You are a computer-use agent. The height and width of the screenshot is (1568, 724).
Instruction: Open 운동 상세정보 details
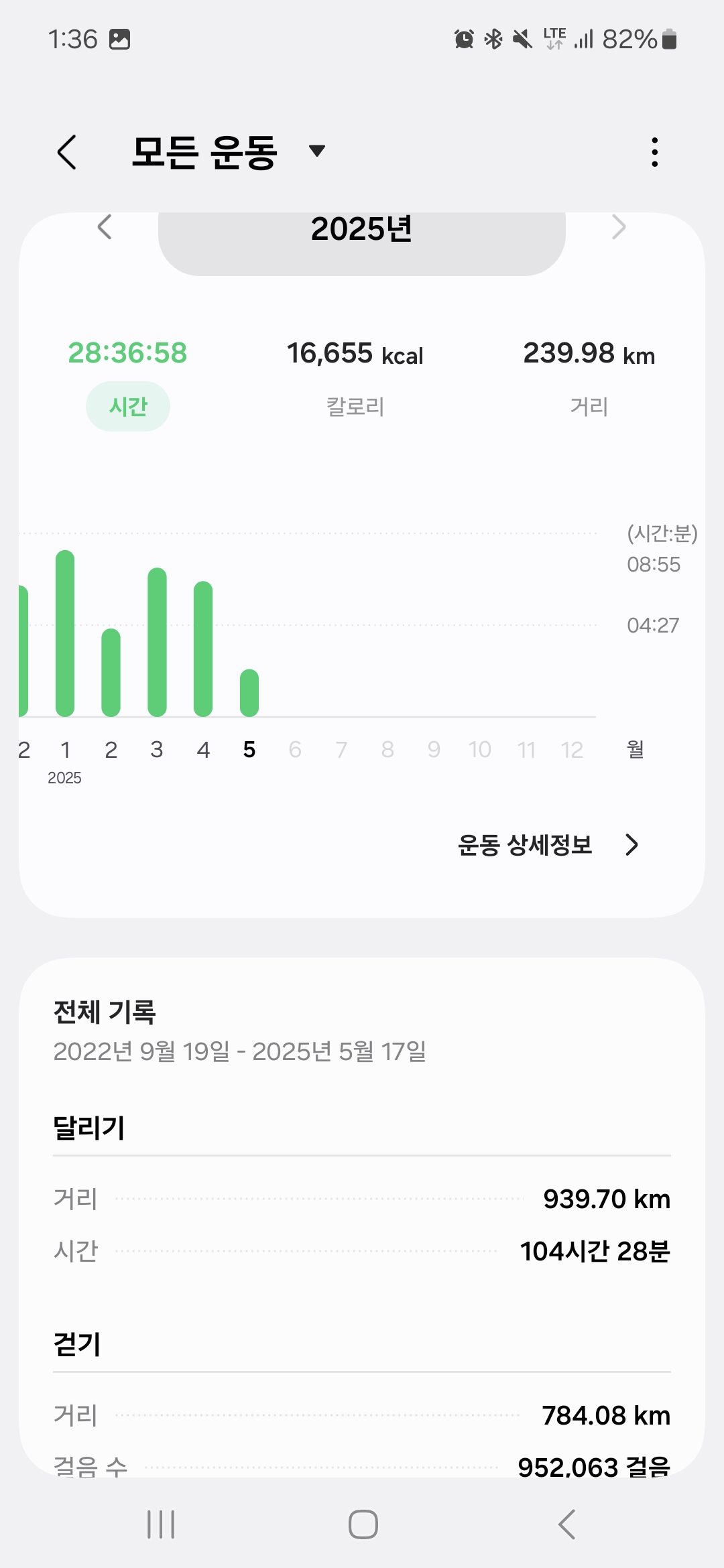pyautogui.click(x=548, y=845)
